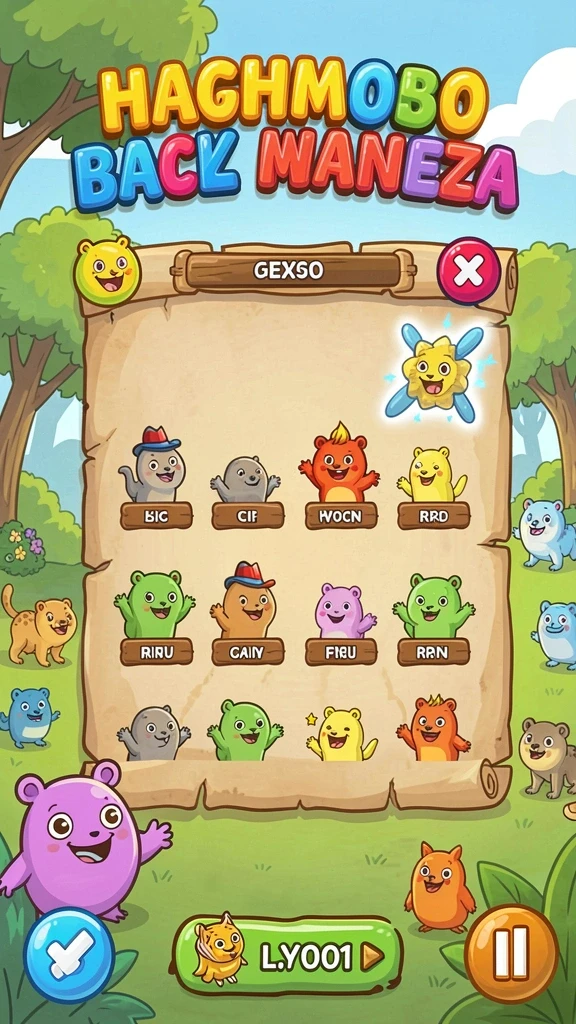Image resolution: width=576 pixels, height=1024 pixels.
Task: Open the L.Y001 level button
Action: (287, 955)
